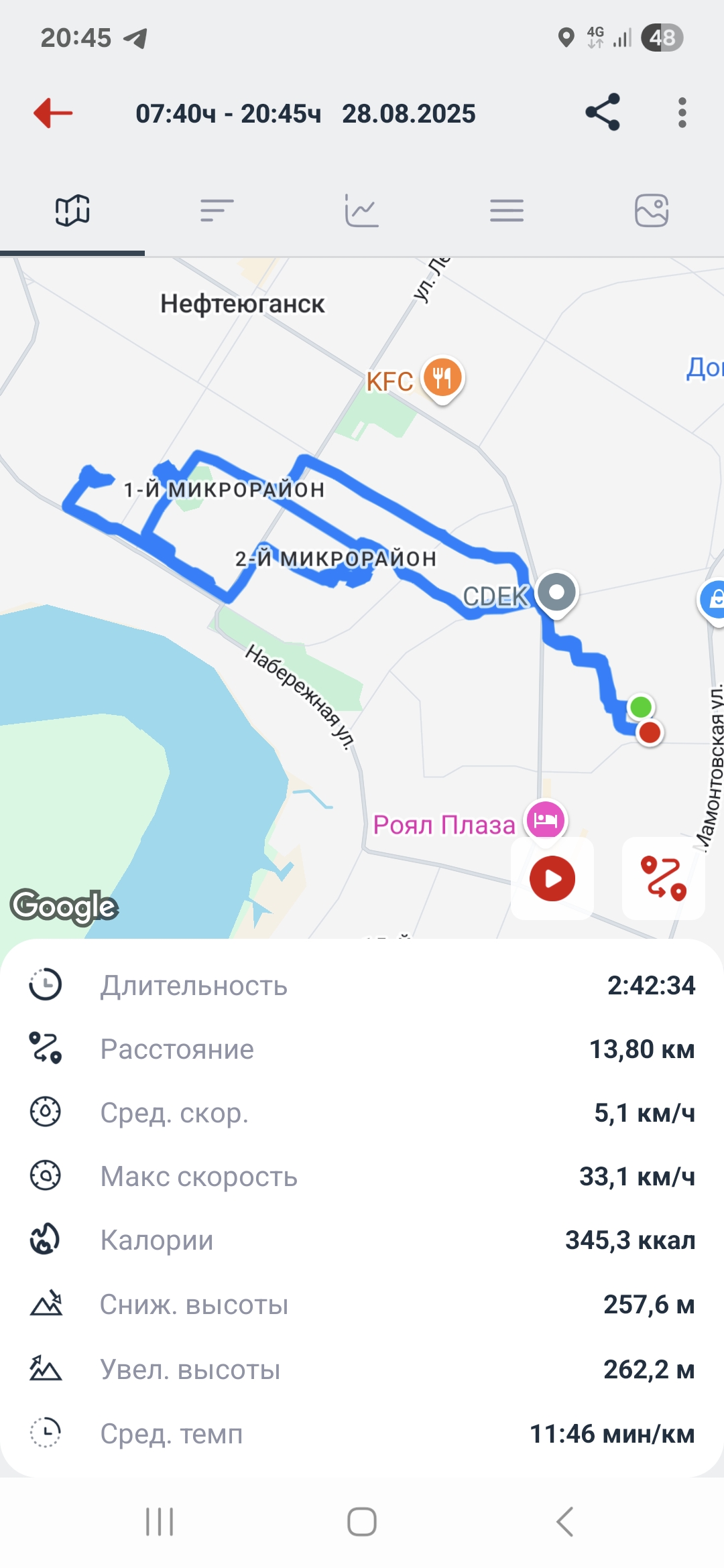Select the KFC restaurant marker
This screenshot has width=724, height=1568.
click(442, 379)
